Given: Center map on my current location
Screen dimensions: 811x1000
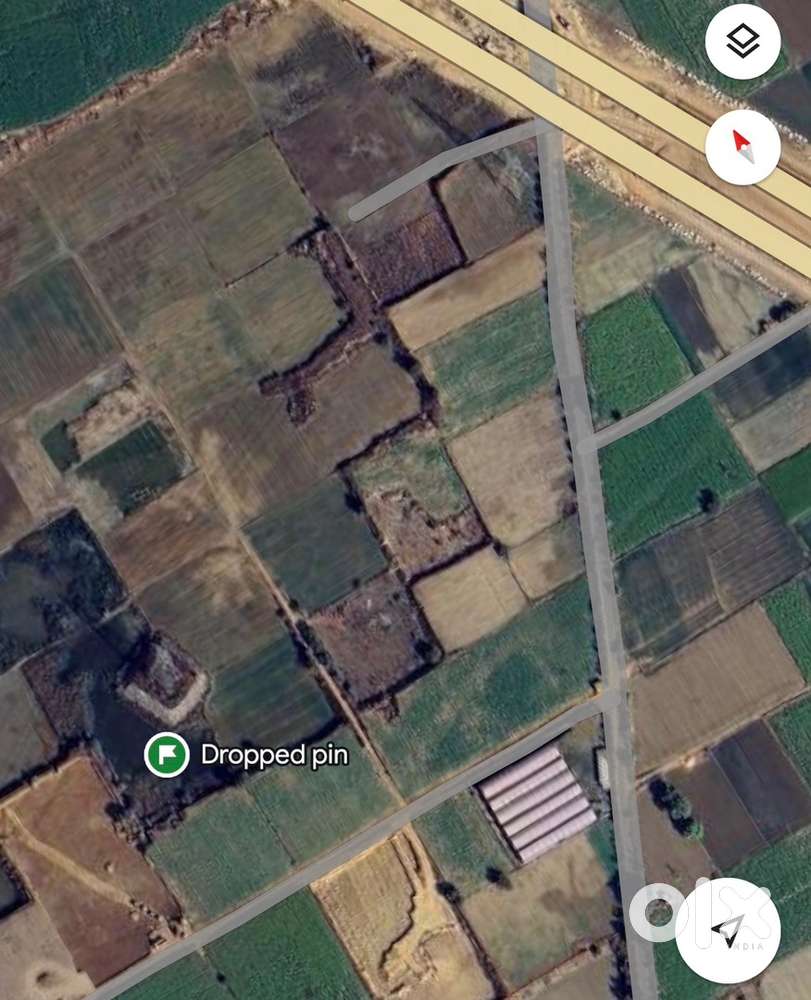Looking at the screenshot, I should pos(728,929).
